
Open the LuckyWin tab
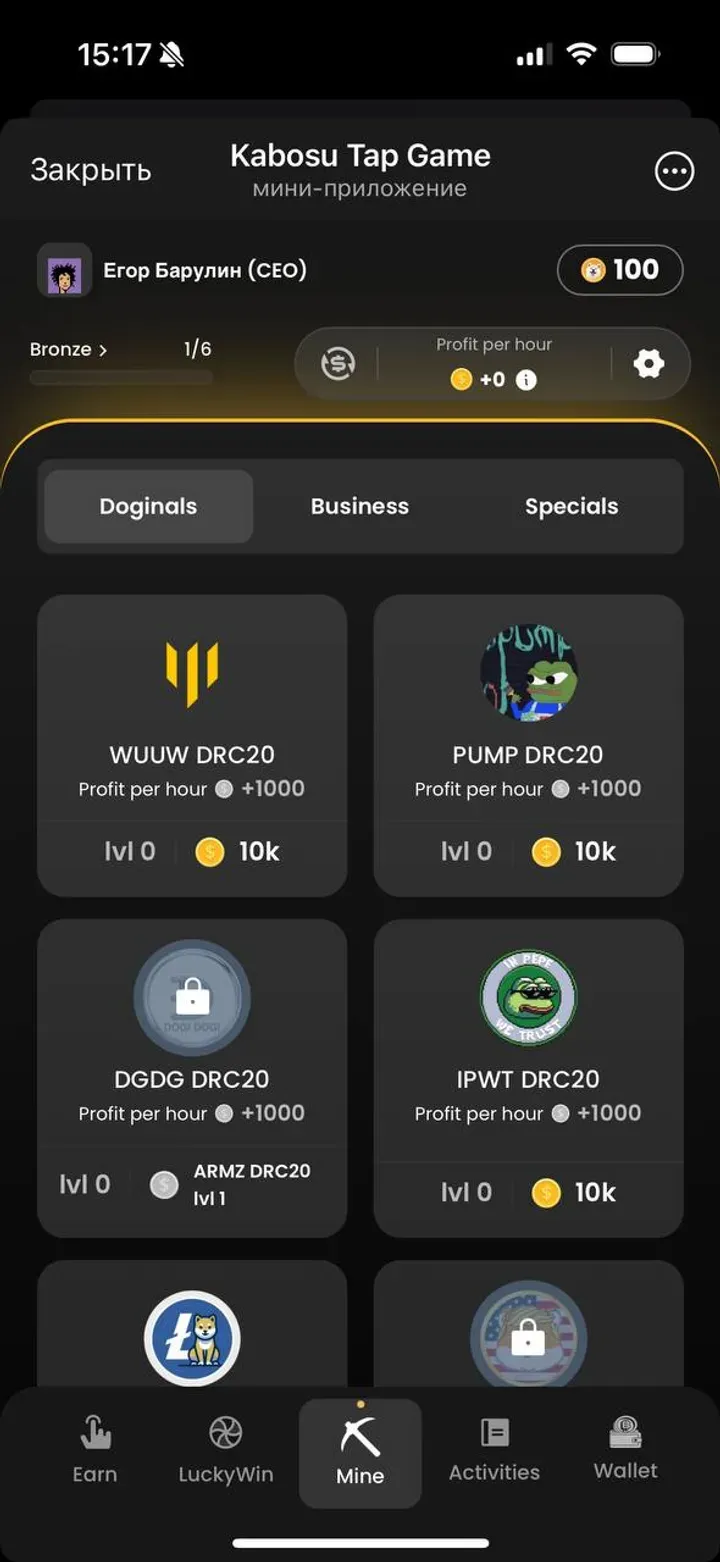coord(226,1450)
